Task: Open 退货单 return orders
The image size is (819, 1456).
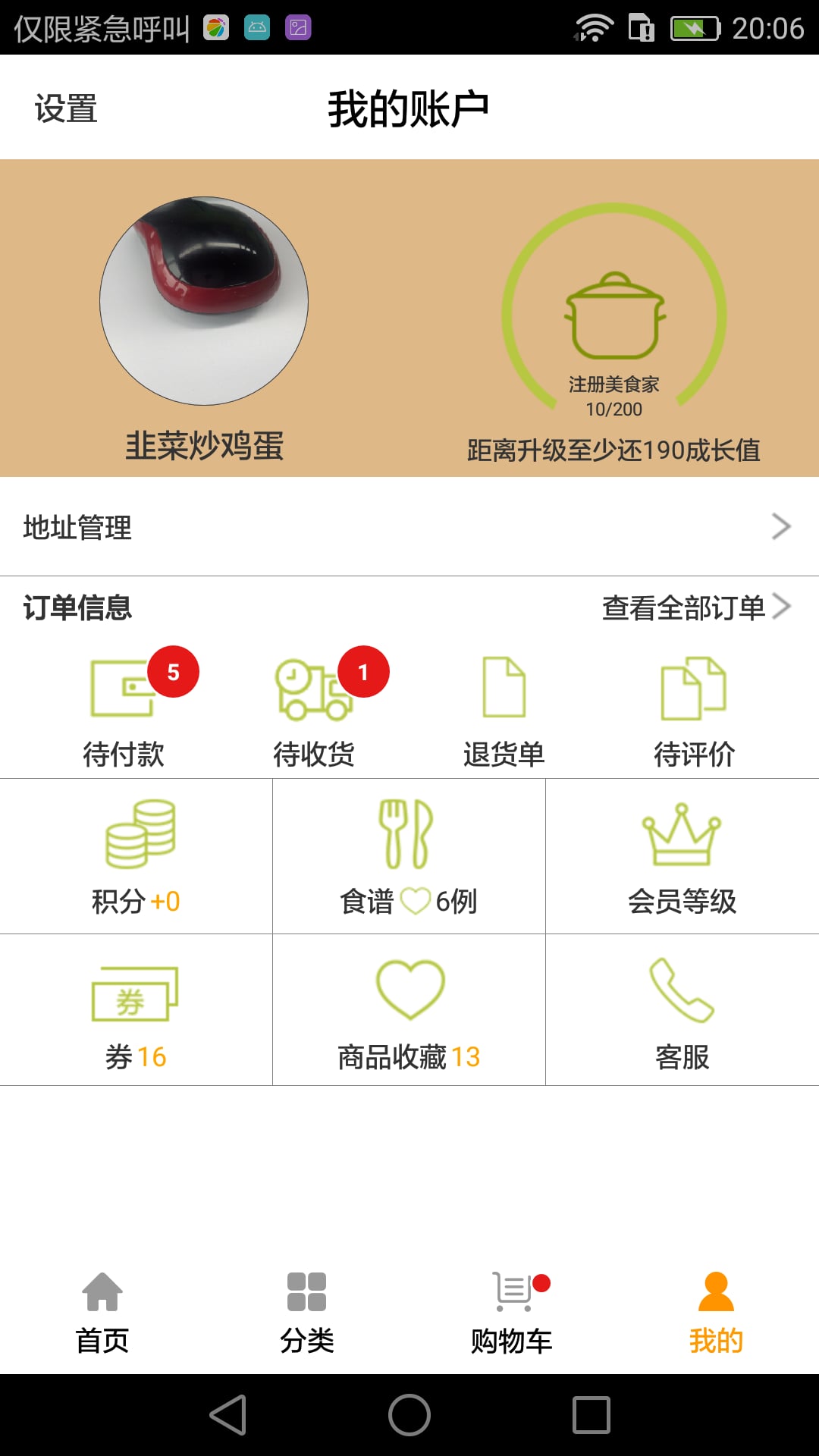Action: pos(504,711)
